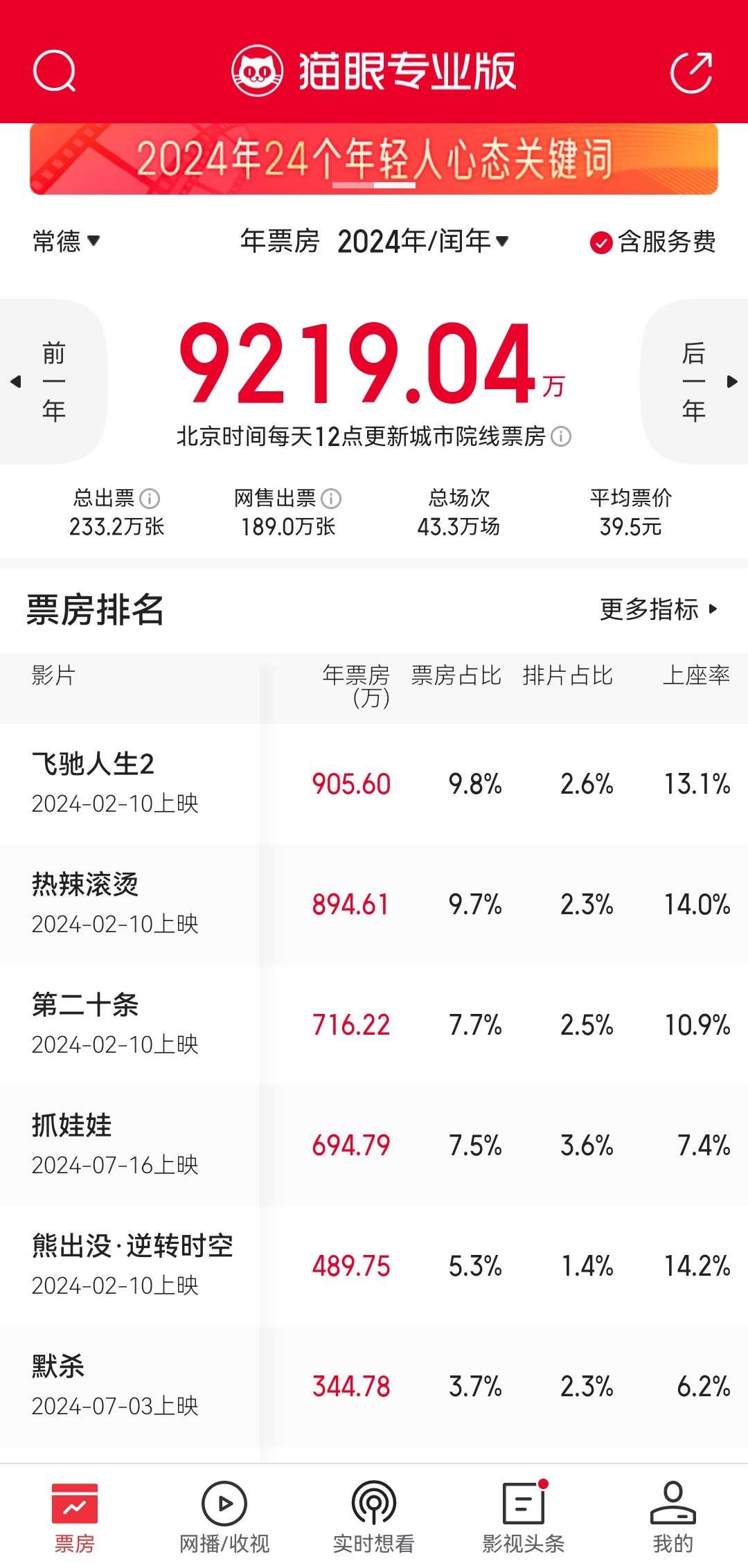Expand the 常德 city dropdown

click(66, 241)
